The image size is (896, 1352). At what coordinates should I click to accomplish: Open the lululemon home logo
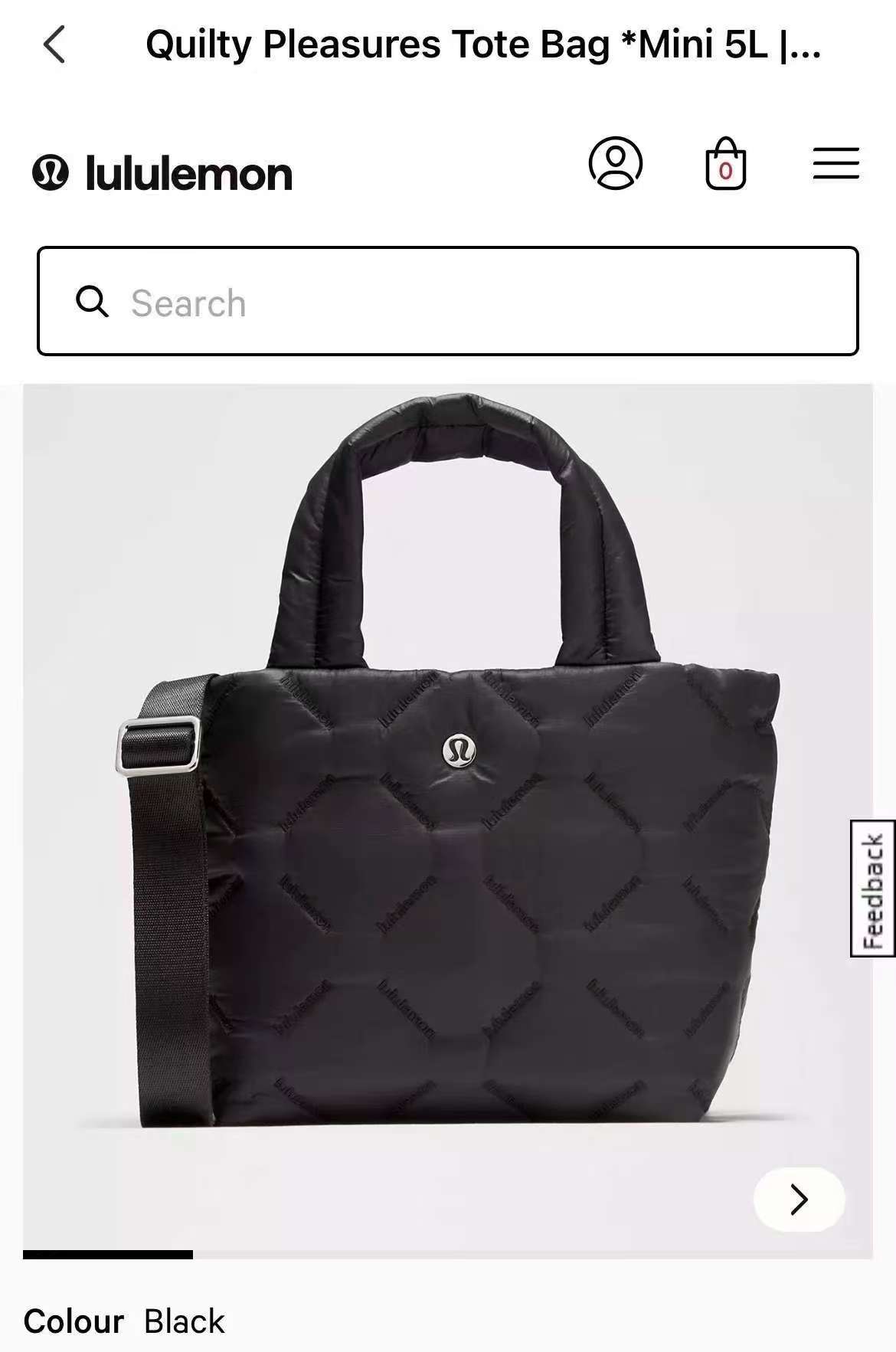(162, 173)
